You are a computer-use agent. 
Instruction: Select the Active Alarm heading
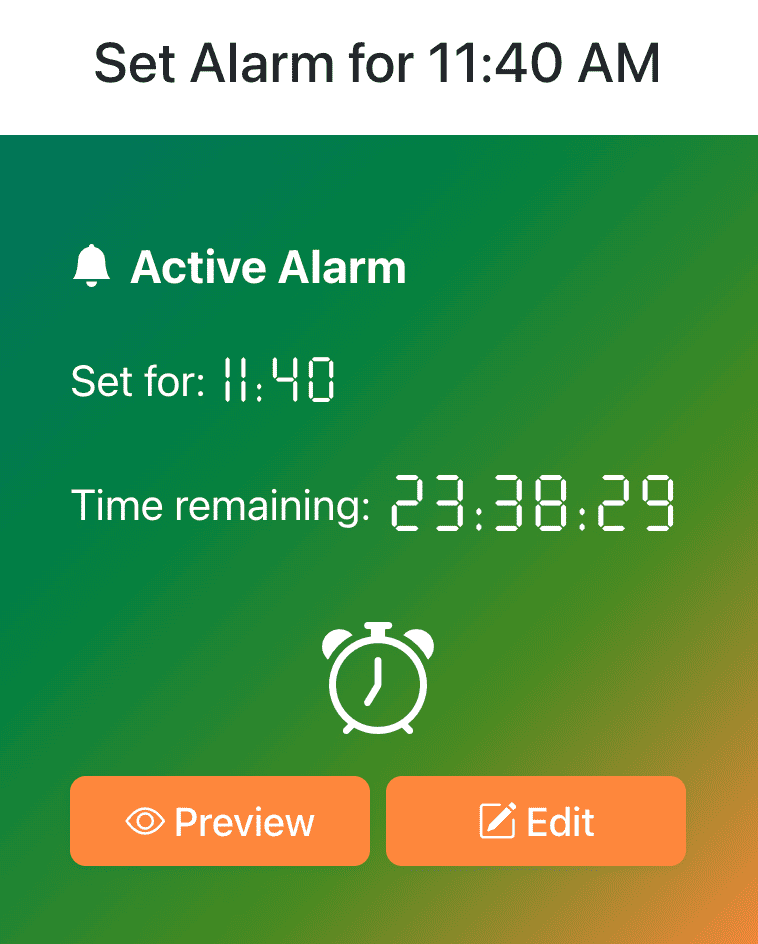pos(270,266)
